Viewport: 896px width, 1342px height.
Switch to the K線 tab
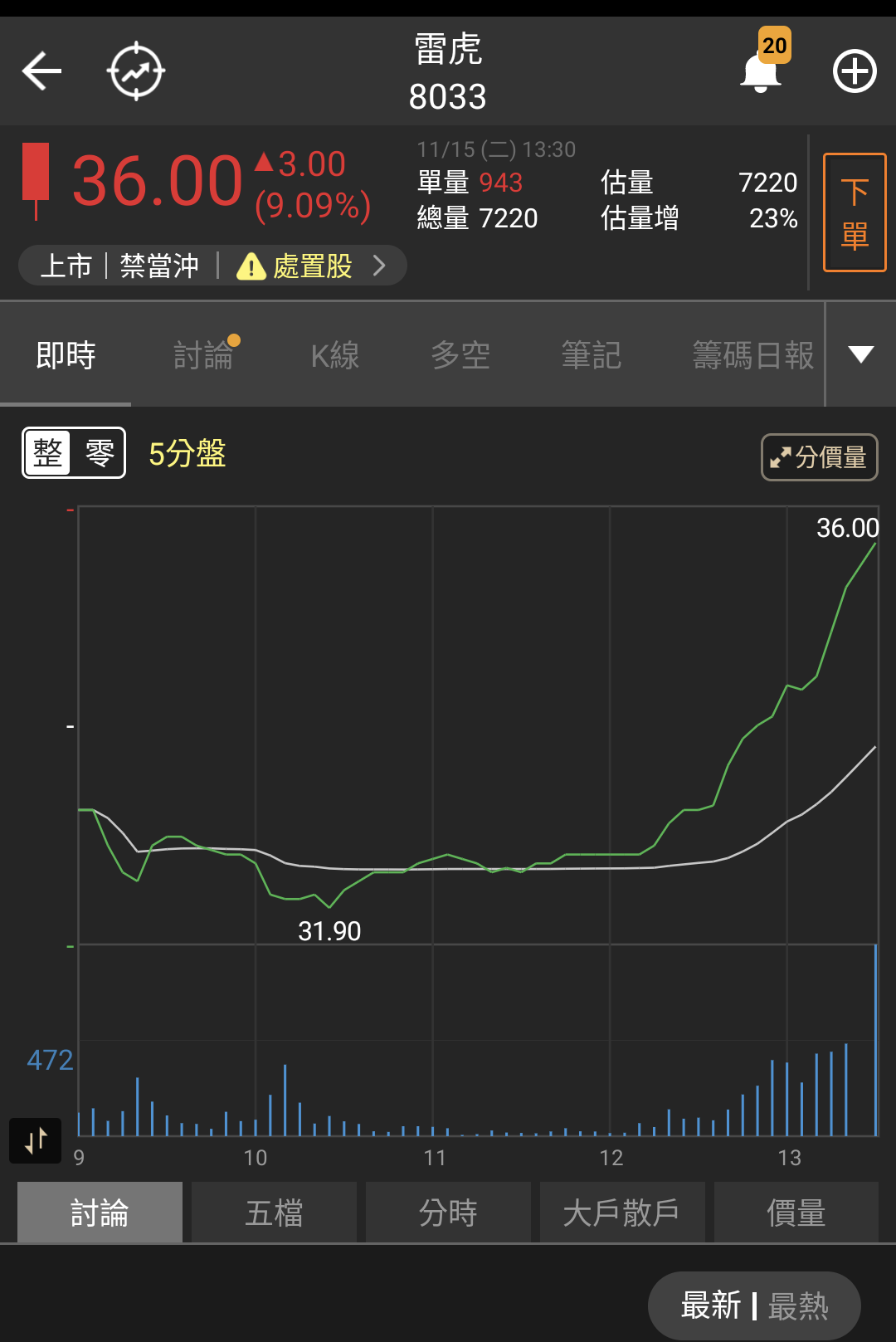point(335,355)
